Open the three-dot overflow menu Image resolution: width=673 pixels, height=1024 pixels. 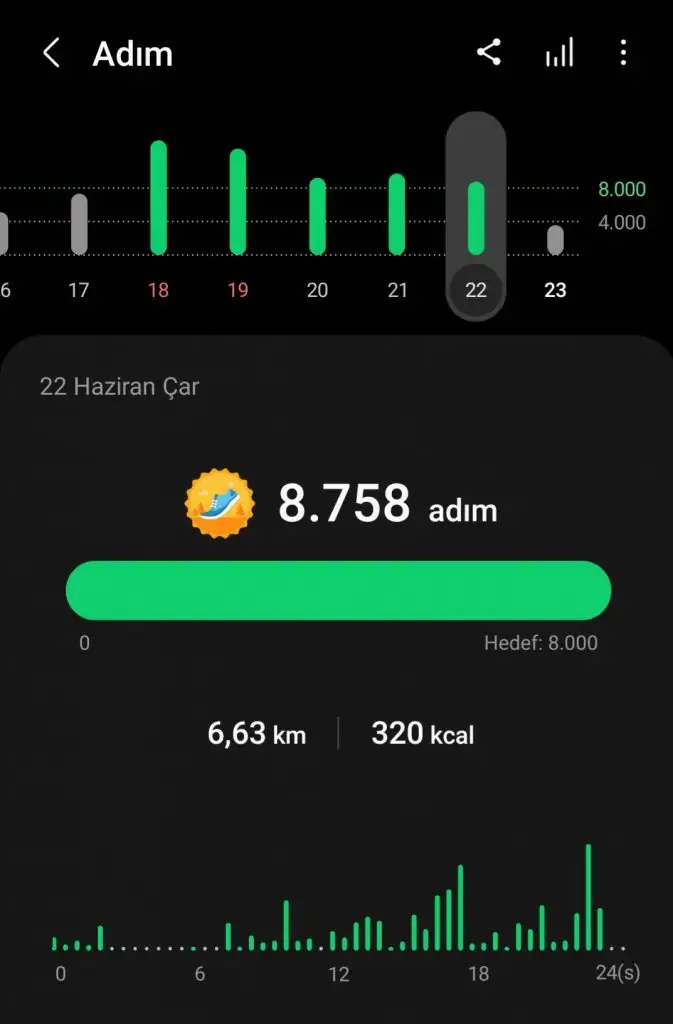(x=623, y=54)
